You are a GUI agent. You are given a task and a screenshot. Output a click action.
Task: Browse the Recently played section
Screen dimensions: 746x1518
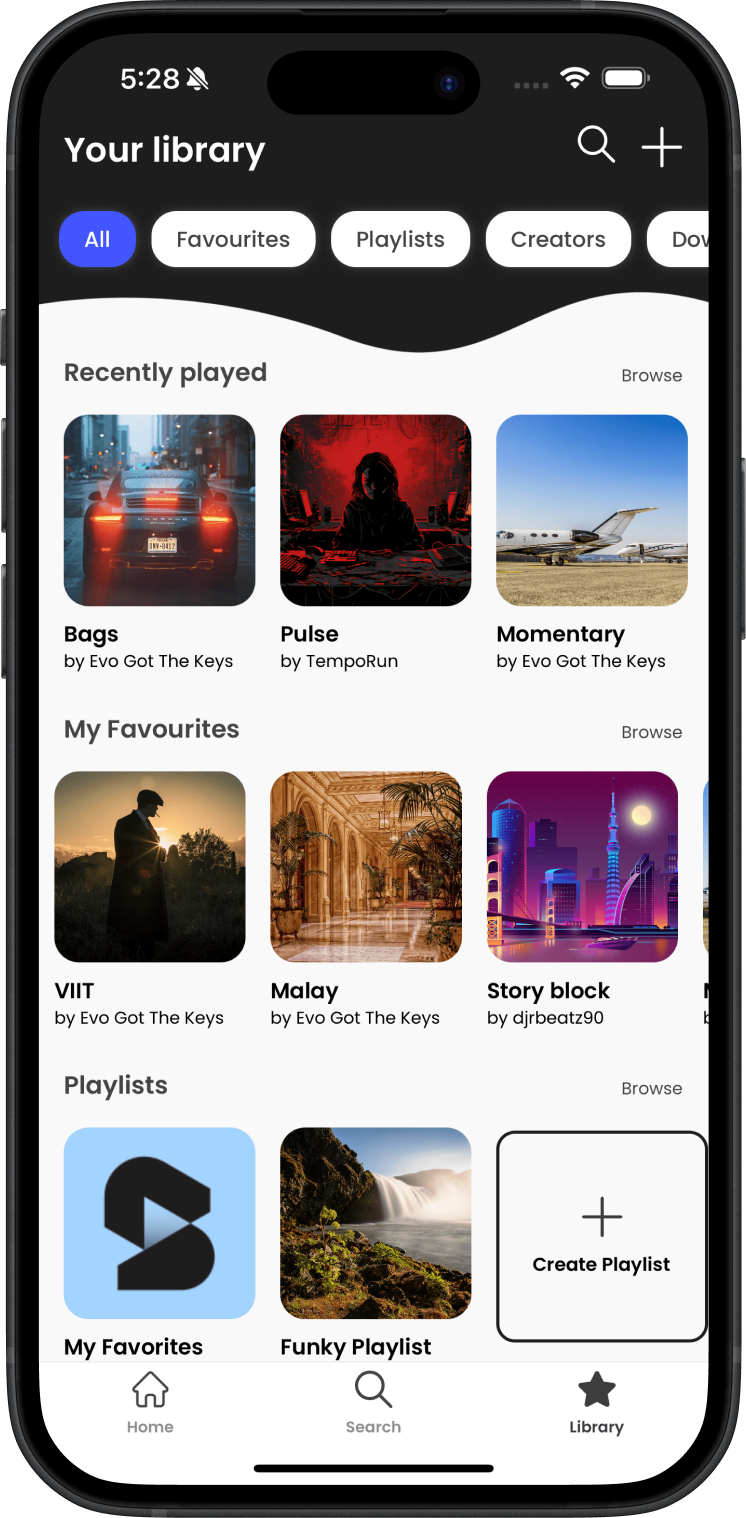tap(651, 376)
